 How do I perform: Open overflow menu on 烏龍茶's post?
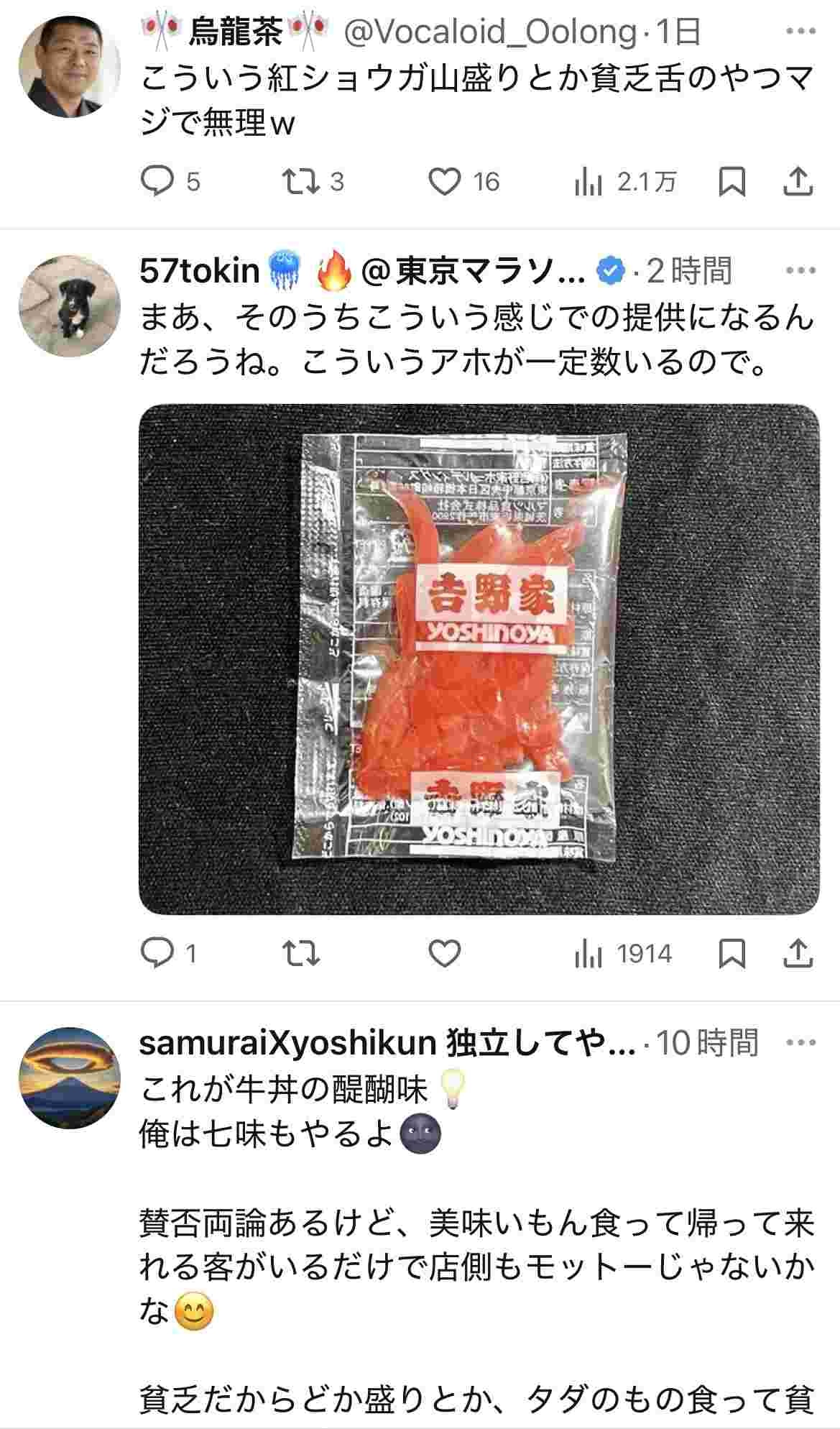800,32
